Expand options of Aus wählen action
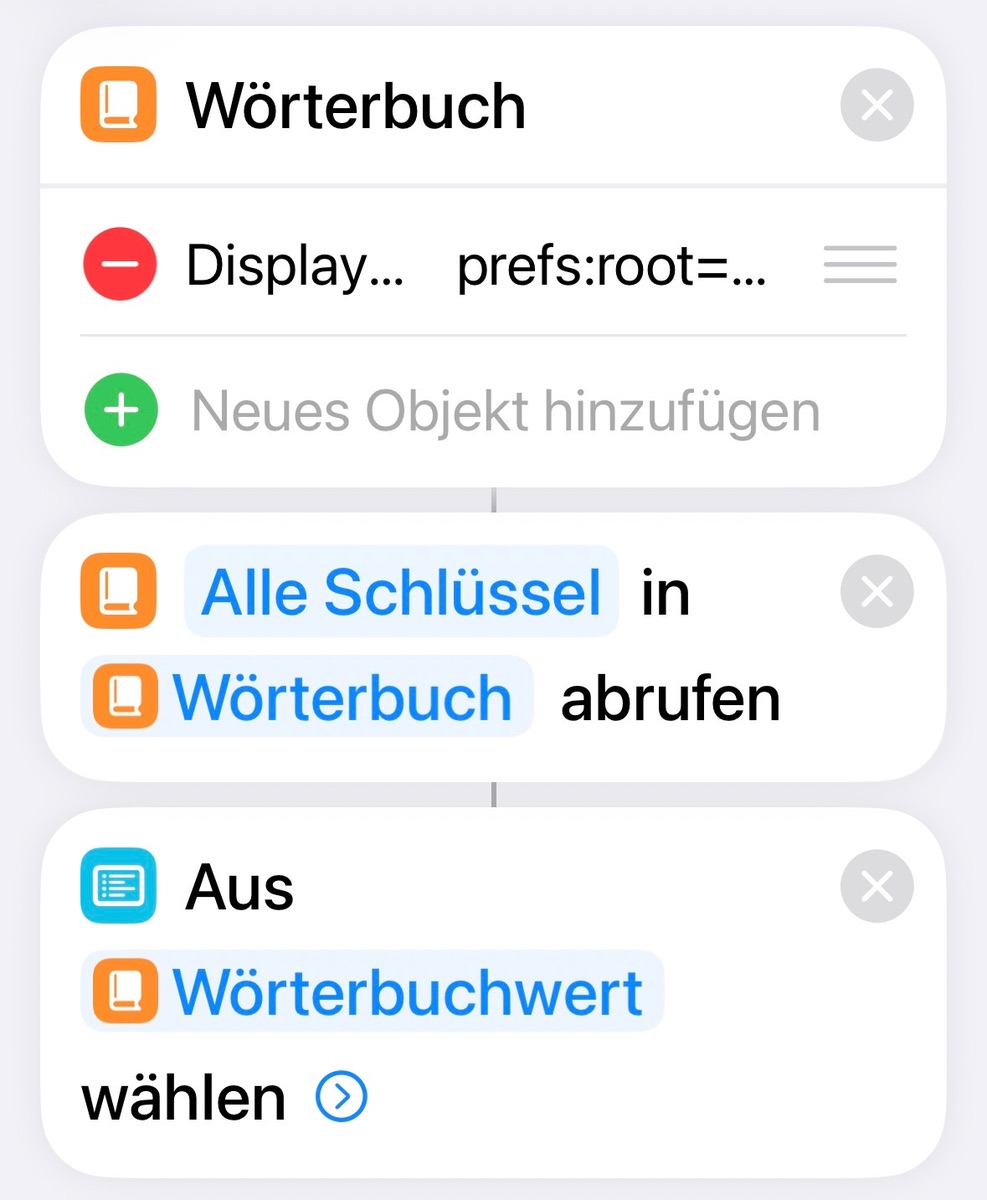 tap(341, 1097)
